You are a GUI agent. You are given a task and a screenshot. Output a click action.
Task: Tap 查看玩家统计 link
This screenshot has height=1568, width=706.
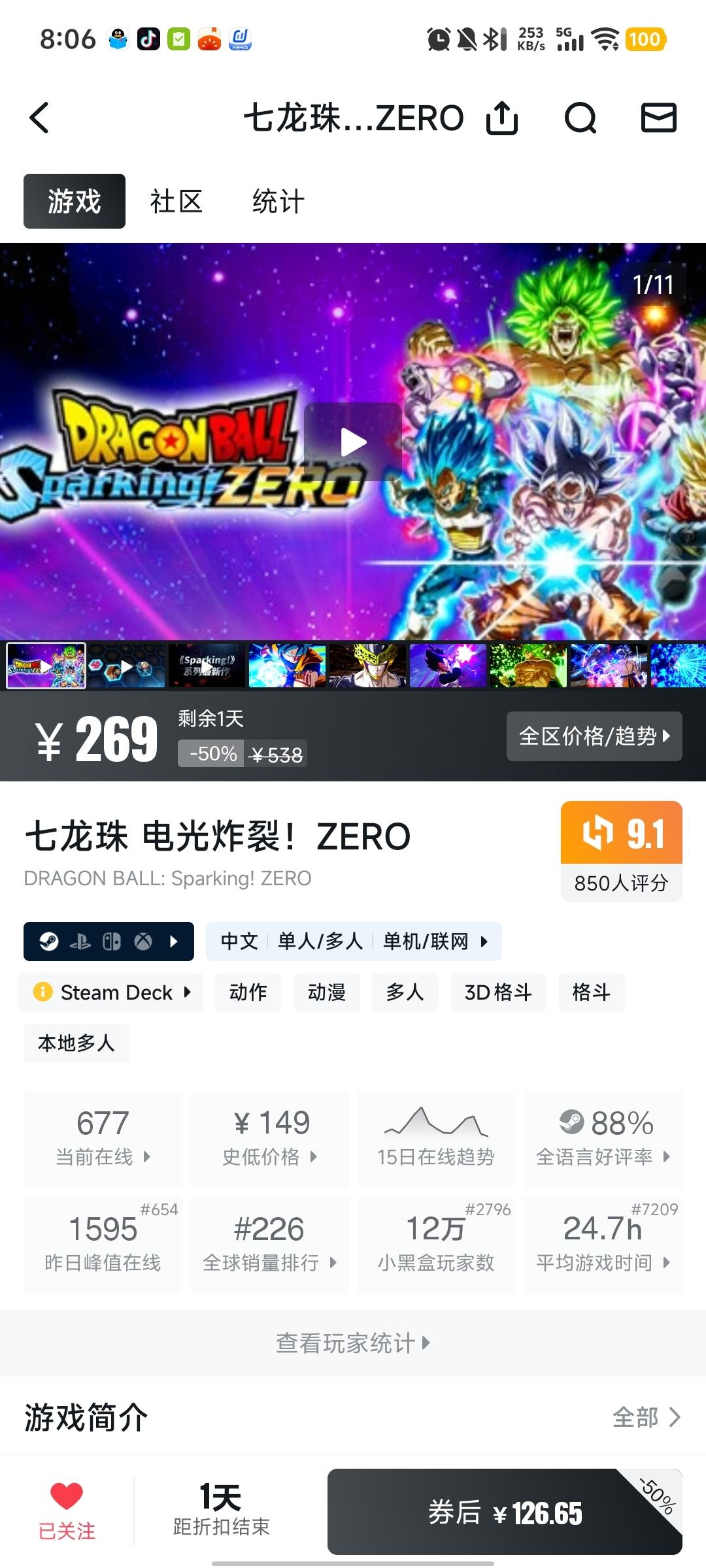coord(353,1343)
